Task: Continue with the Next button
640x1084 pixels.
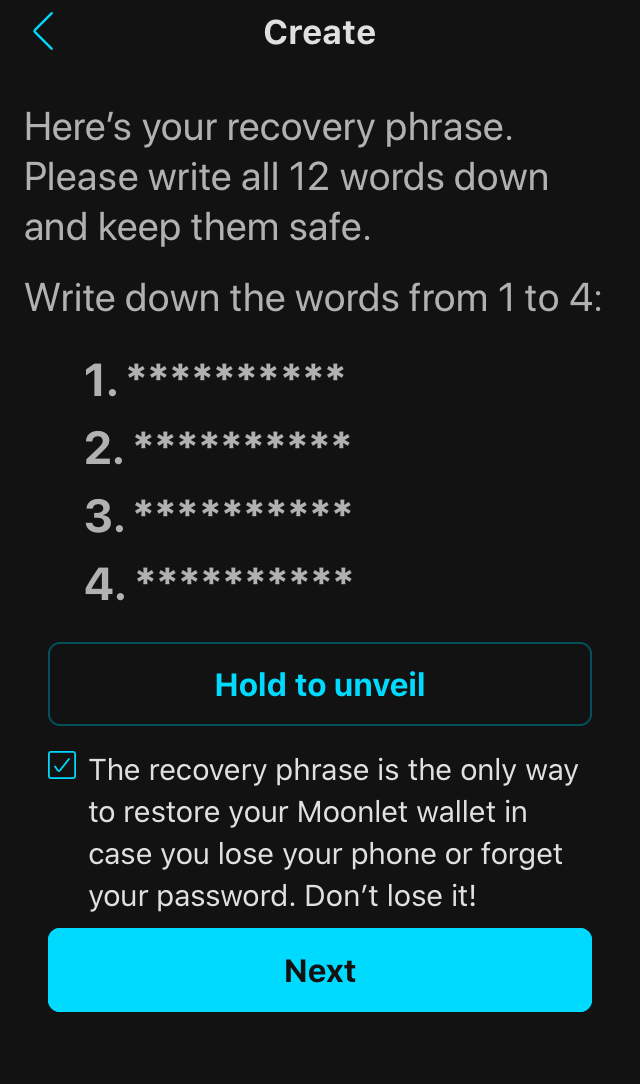Action: pos(320,970)
